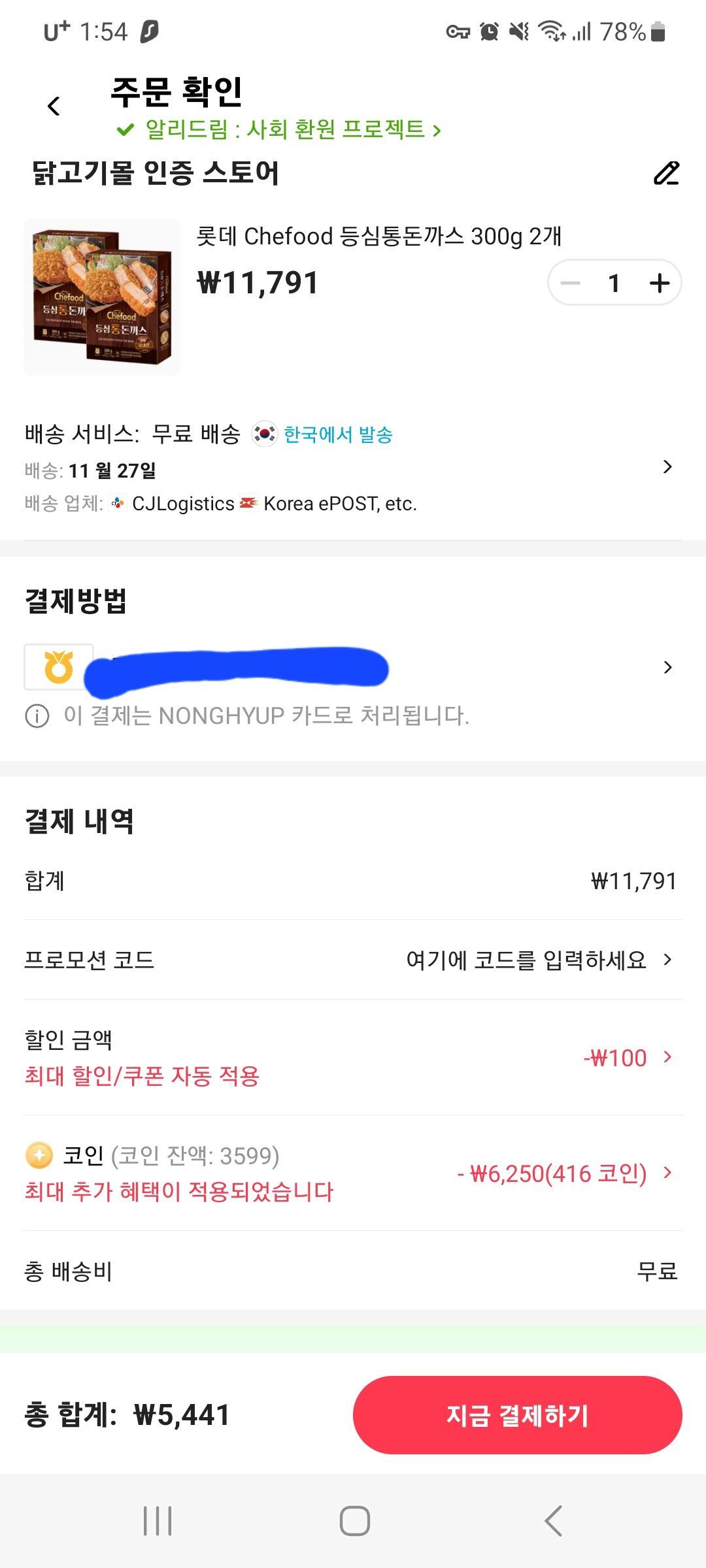Increase quantity with the plus control
Viewport: 706px width, 1568px height.
coord(660,283)
